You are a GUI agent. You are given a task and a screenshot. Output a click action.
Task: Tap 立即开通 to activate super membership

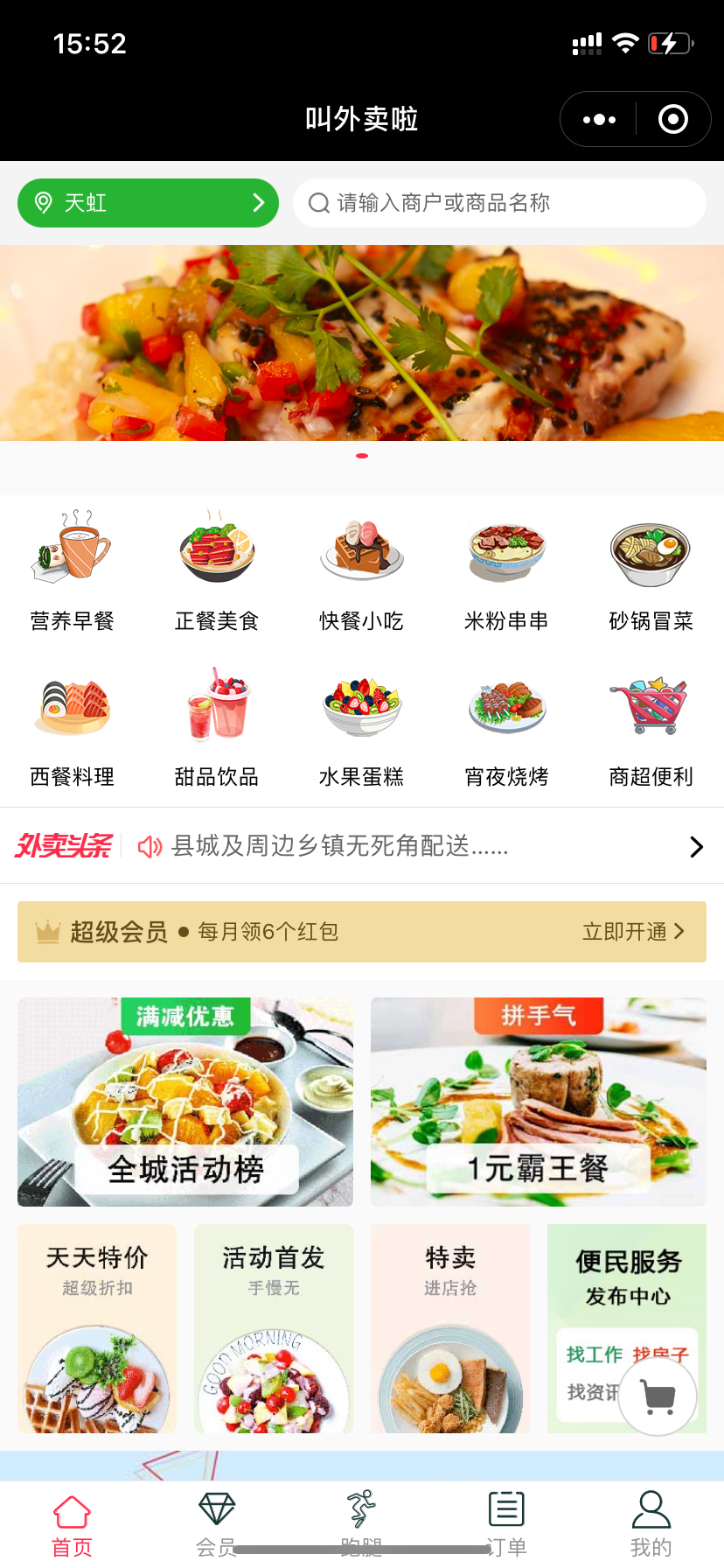(633, 932)
